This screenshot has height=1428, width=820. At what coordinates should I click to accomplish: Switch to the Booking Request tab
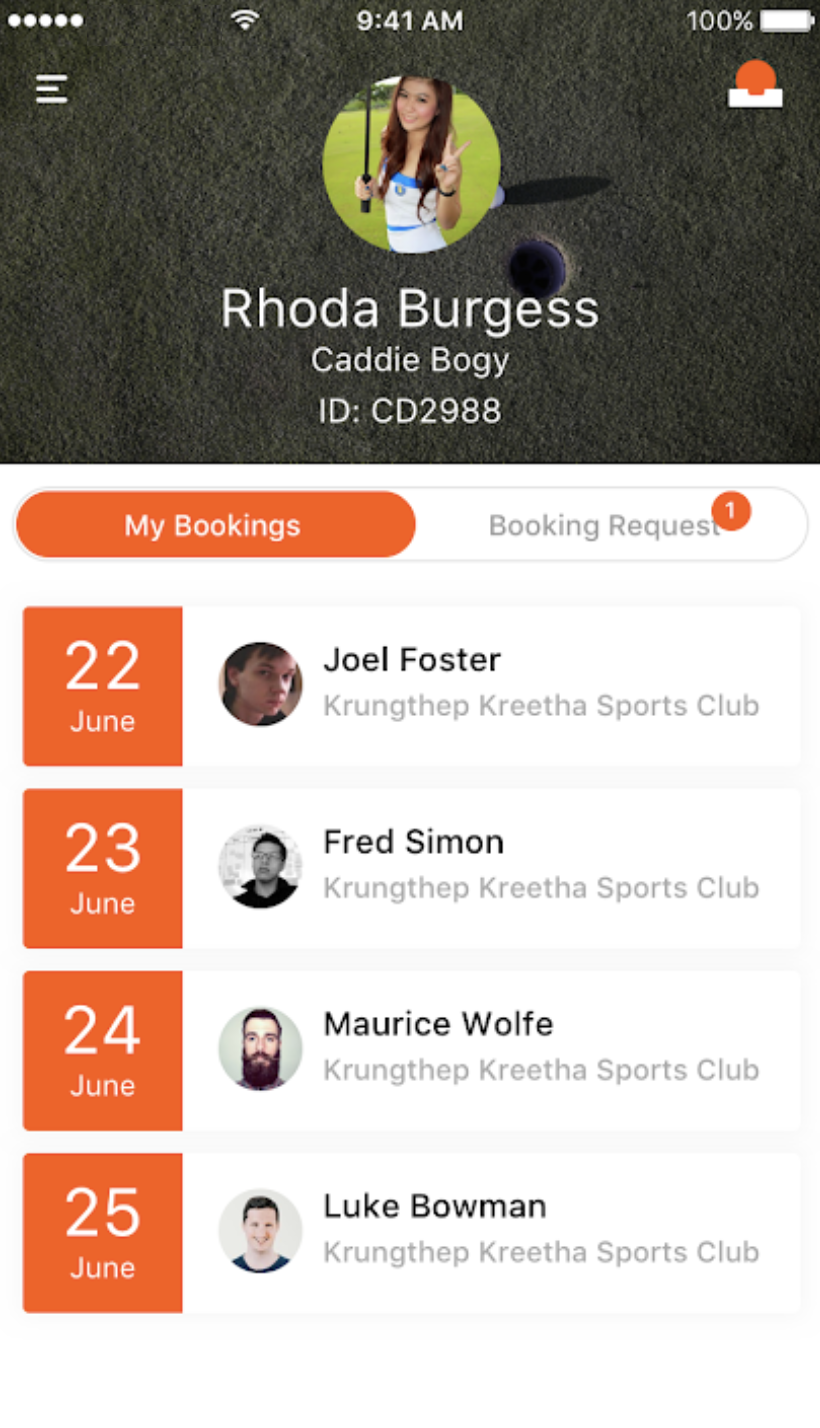pyautogui.click(x=605, y=525)
